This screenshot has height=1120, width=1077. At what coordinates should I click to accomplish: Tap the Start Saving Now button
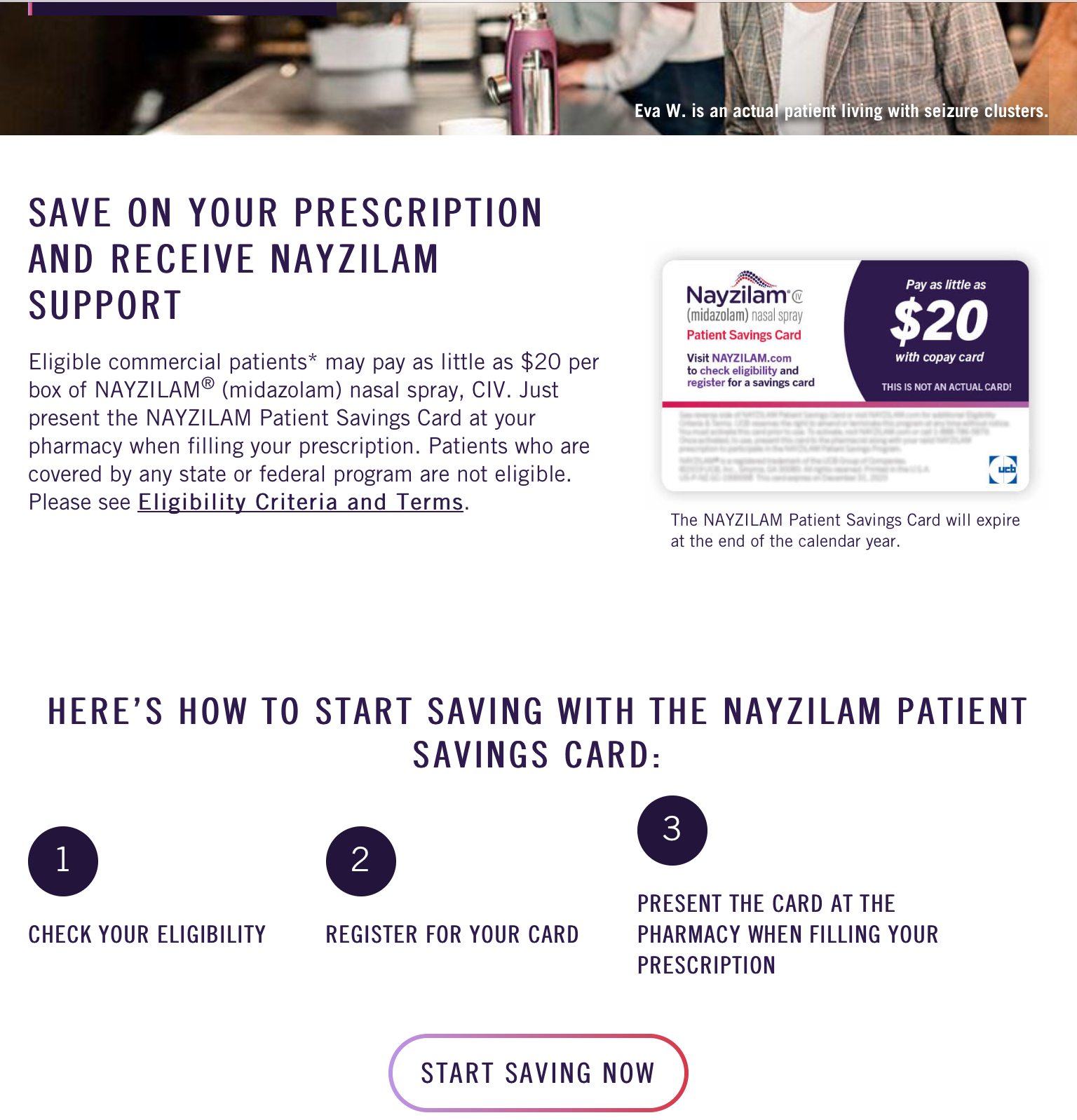coord(538,1073)
